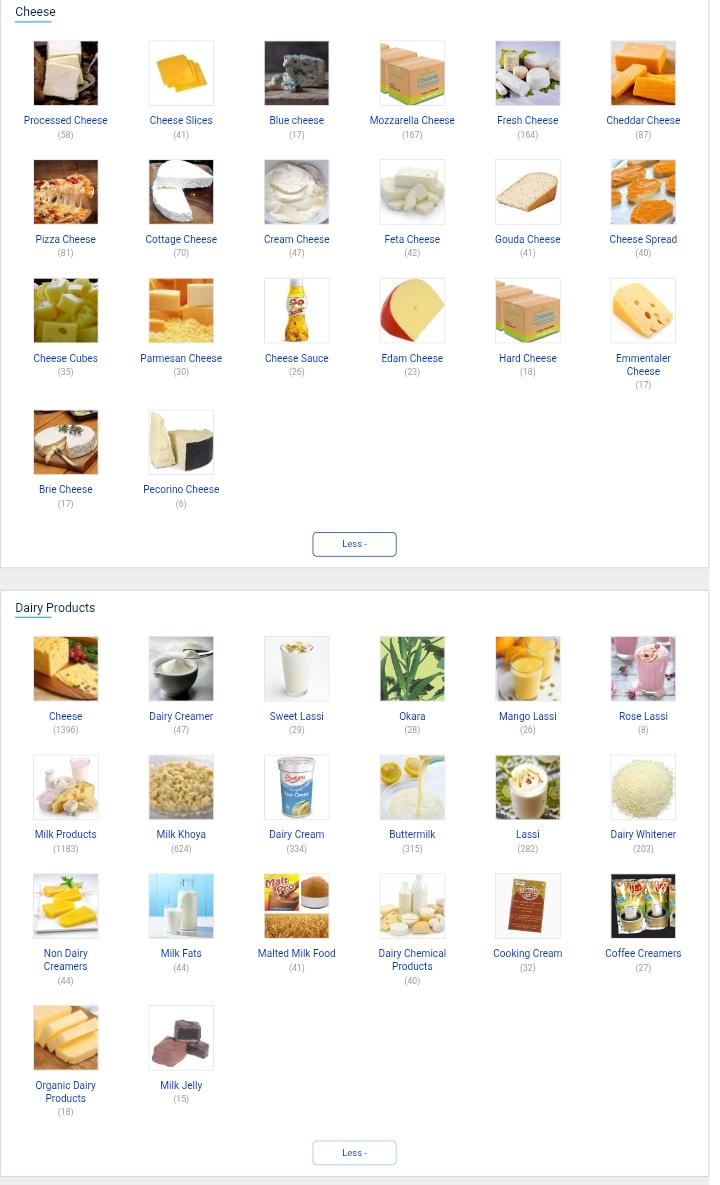Viewport: 720px width, 1185px height.
Task: View Blue cheese products
Action: pos(296,74)
